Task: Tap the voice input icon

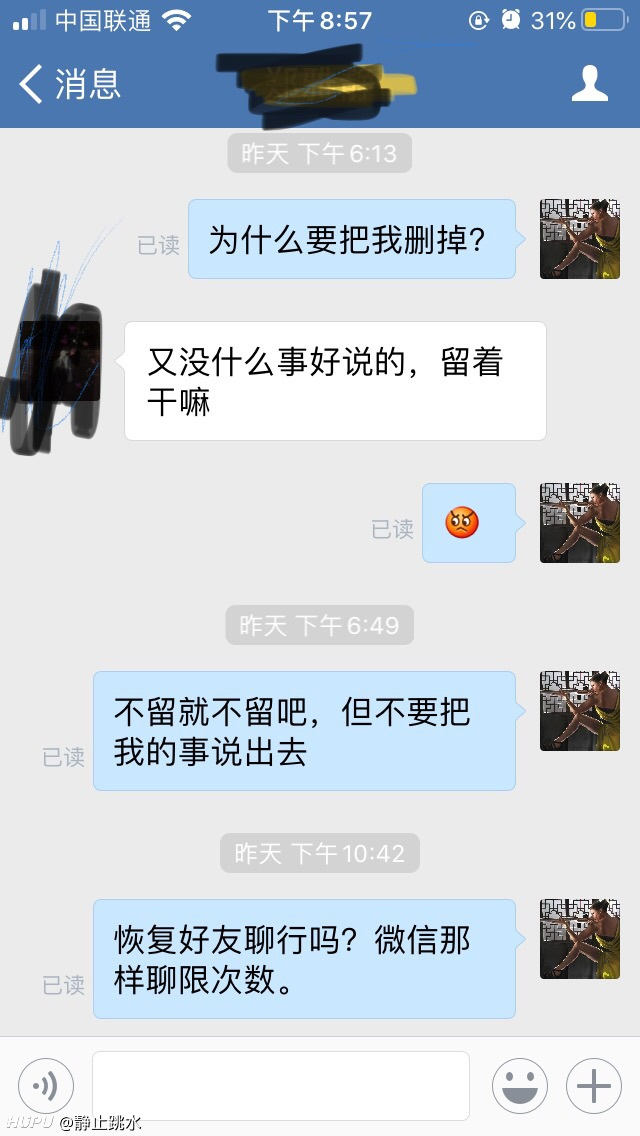Action: (x=46, y=1086)
